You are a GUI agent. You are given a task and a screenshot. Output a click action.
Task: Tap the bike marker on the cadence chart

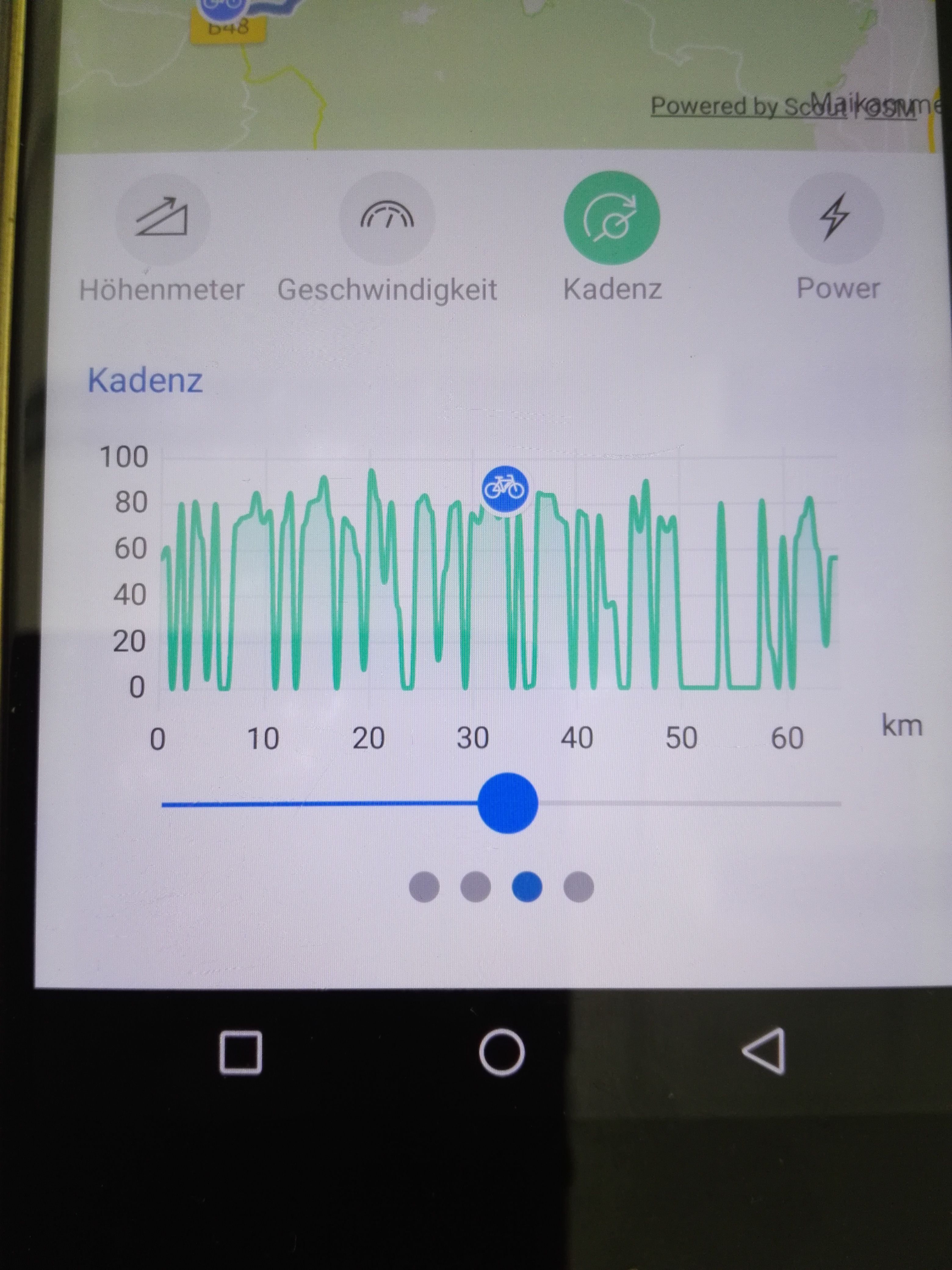(504, 488)
